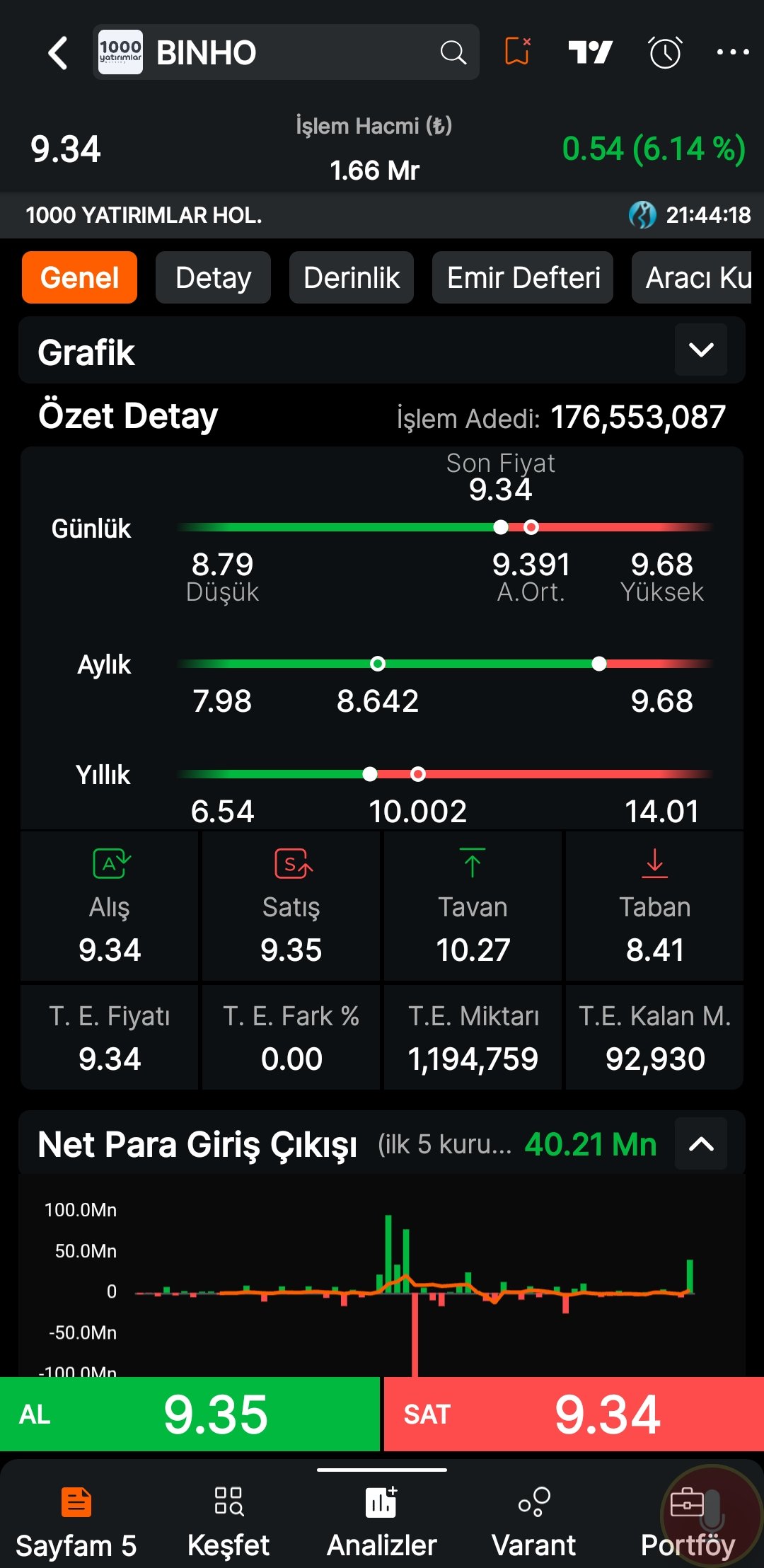The width and height of the screenshot is (764, 1568).
Task: Open the price alarm clock icon
Action: pyautogui.click(x=665, y=52)
